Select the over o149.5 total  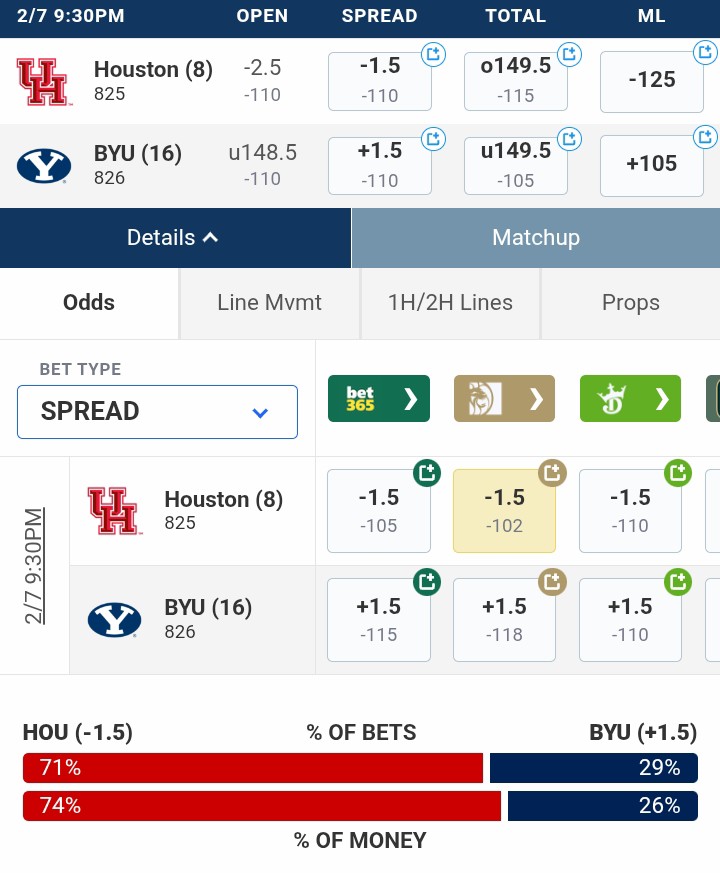(515, 80)
